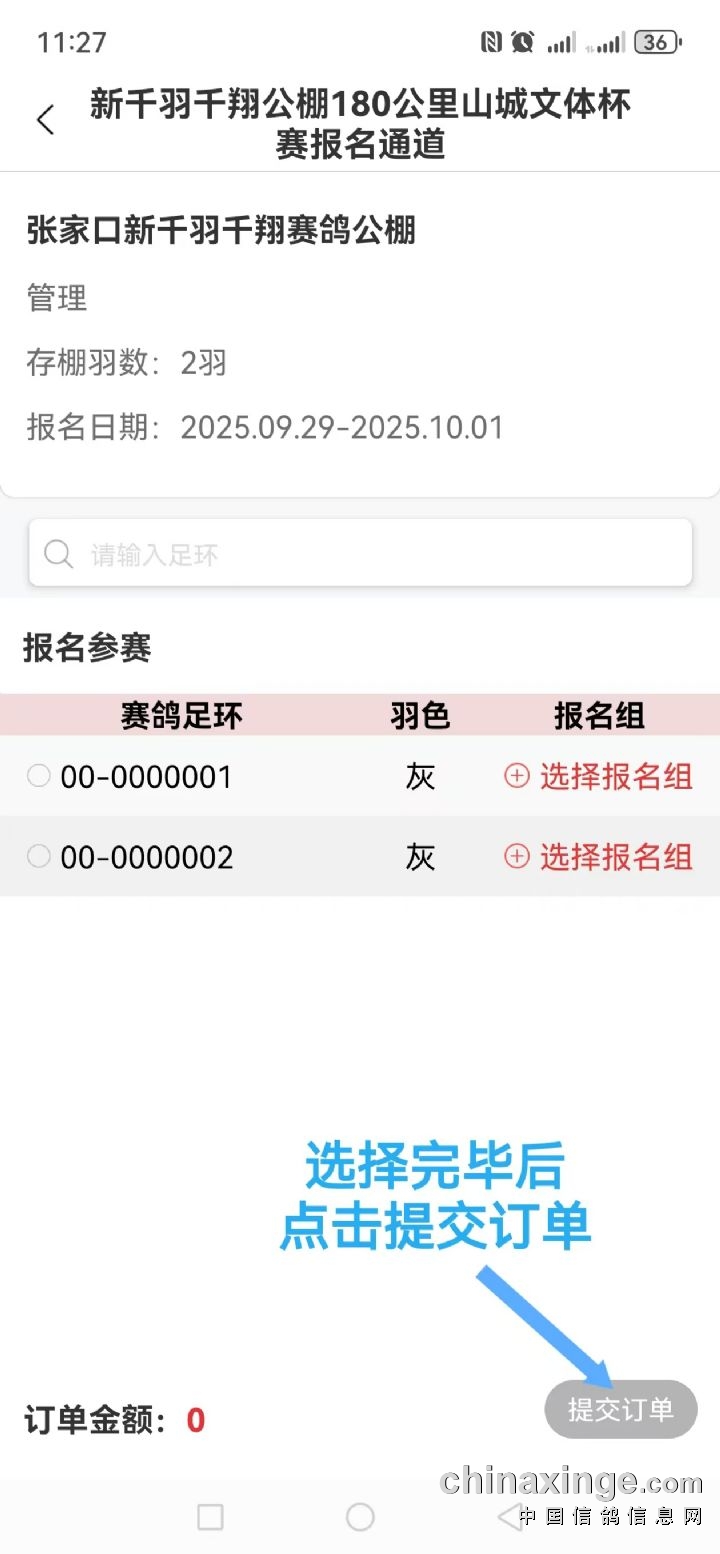Screen dimensions: 720x1554
Task: Open the recent apps view
Action: point(210,1517)
